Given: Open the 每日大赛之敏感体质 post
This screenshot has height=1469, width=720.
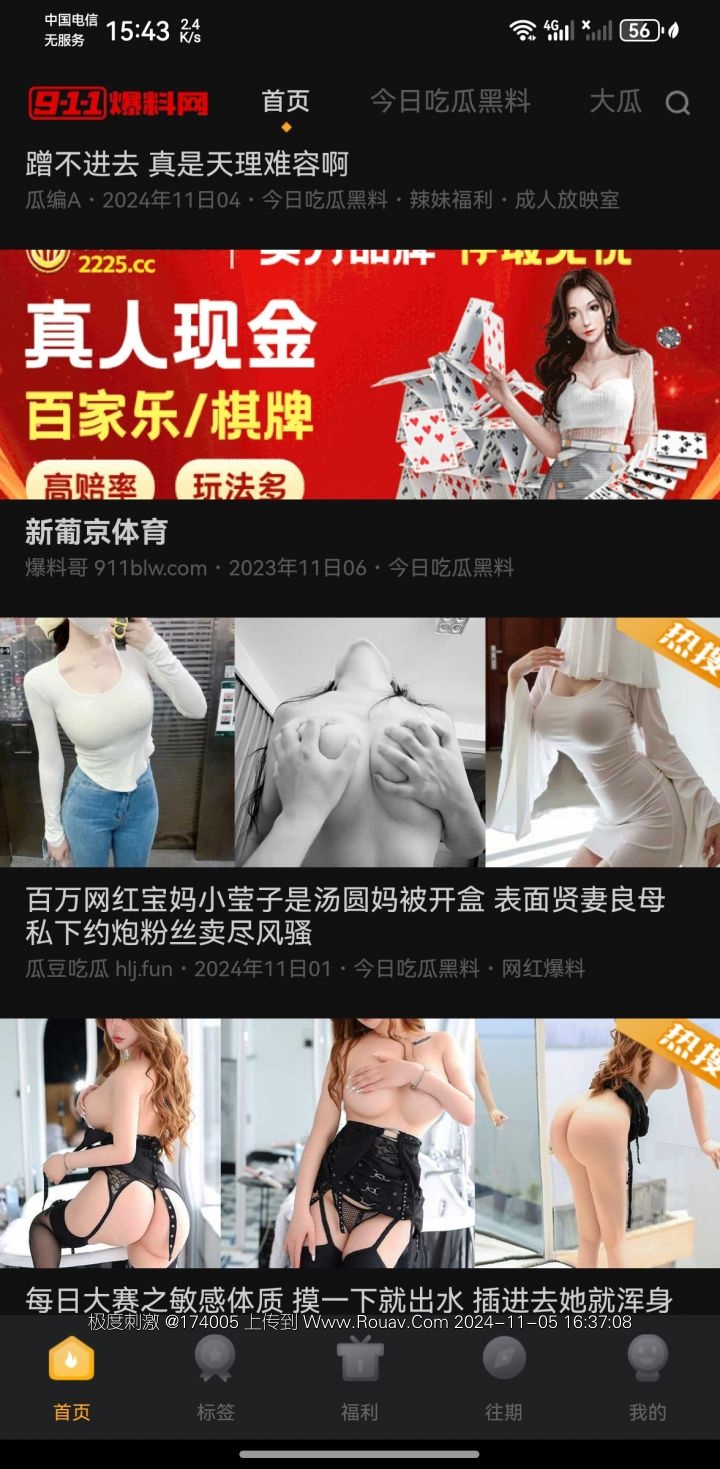Looking at the screenshot, I should click(348, 1299).
